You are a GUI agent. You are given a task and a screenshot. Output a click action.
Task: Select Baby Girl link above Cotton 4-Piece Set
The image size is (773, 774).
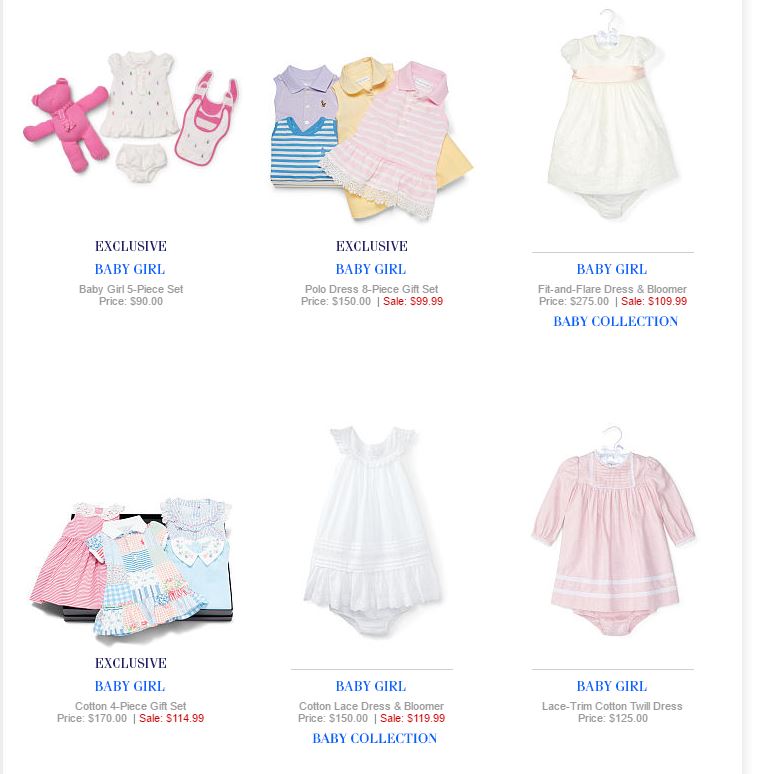point(130,686)
